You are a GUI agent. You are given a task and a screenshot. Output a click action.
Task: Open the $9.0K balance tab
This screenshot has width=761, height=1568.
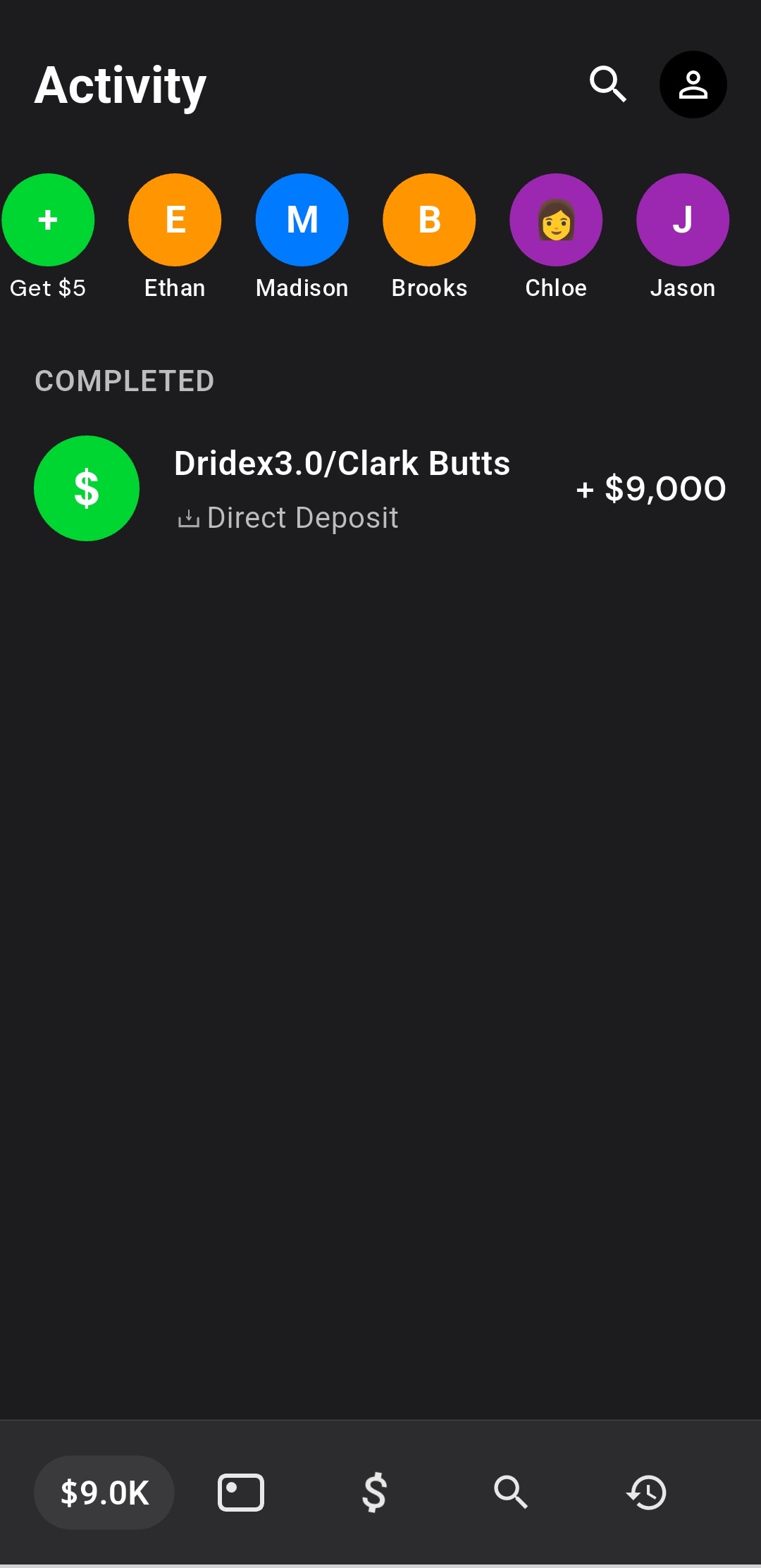(104, 1493)
